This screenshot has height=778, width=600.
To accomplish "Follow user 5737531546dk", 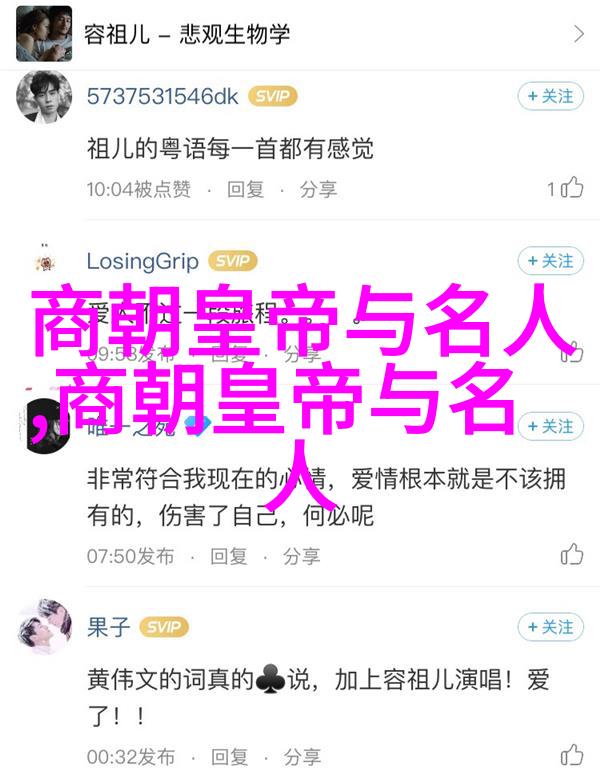I will coord(550,97).
